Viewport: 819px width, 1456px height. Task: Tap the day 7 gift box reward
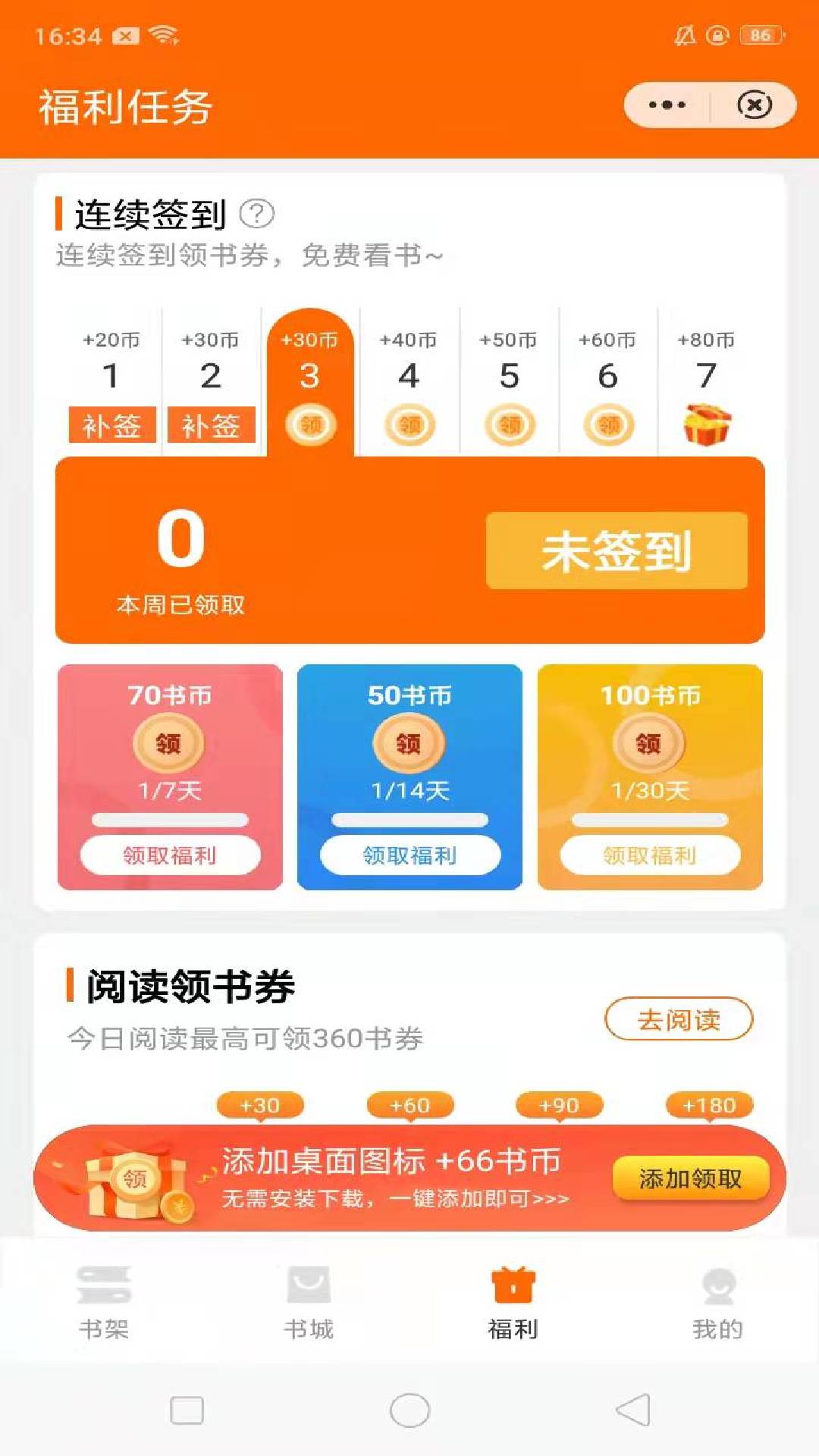[706, 425]
